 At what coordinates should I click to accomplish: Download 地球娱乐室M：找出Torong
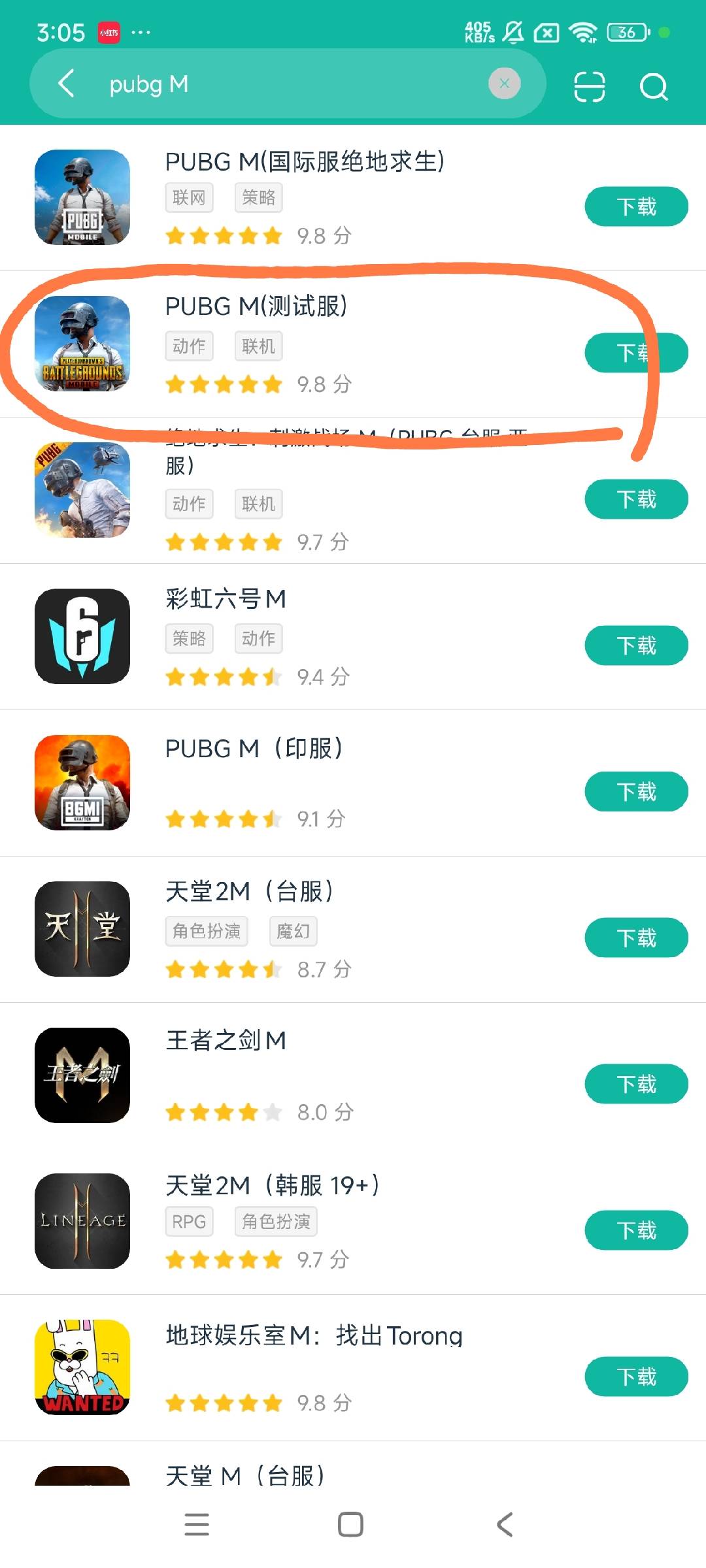635,1377
